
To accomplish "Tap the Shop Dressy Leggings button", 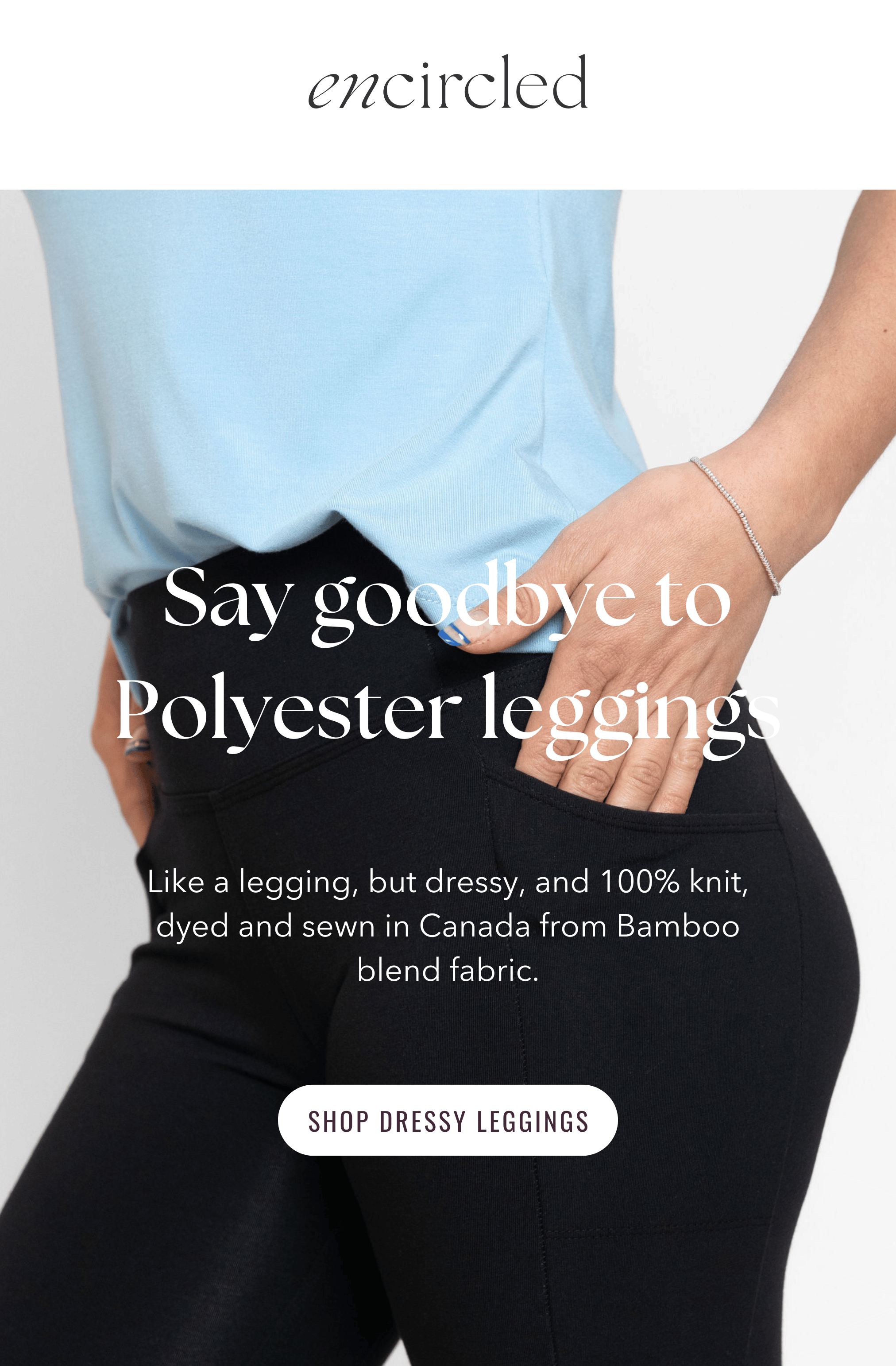I will 448,1121.
